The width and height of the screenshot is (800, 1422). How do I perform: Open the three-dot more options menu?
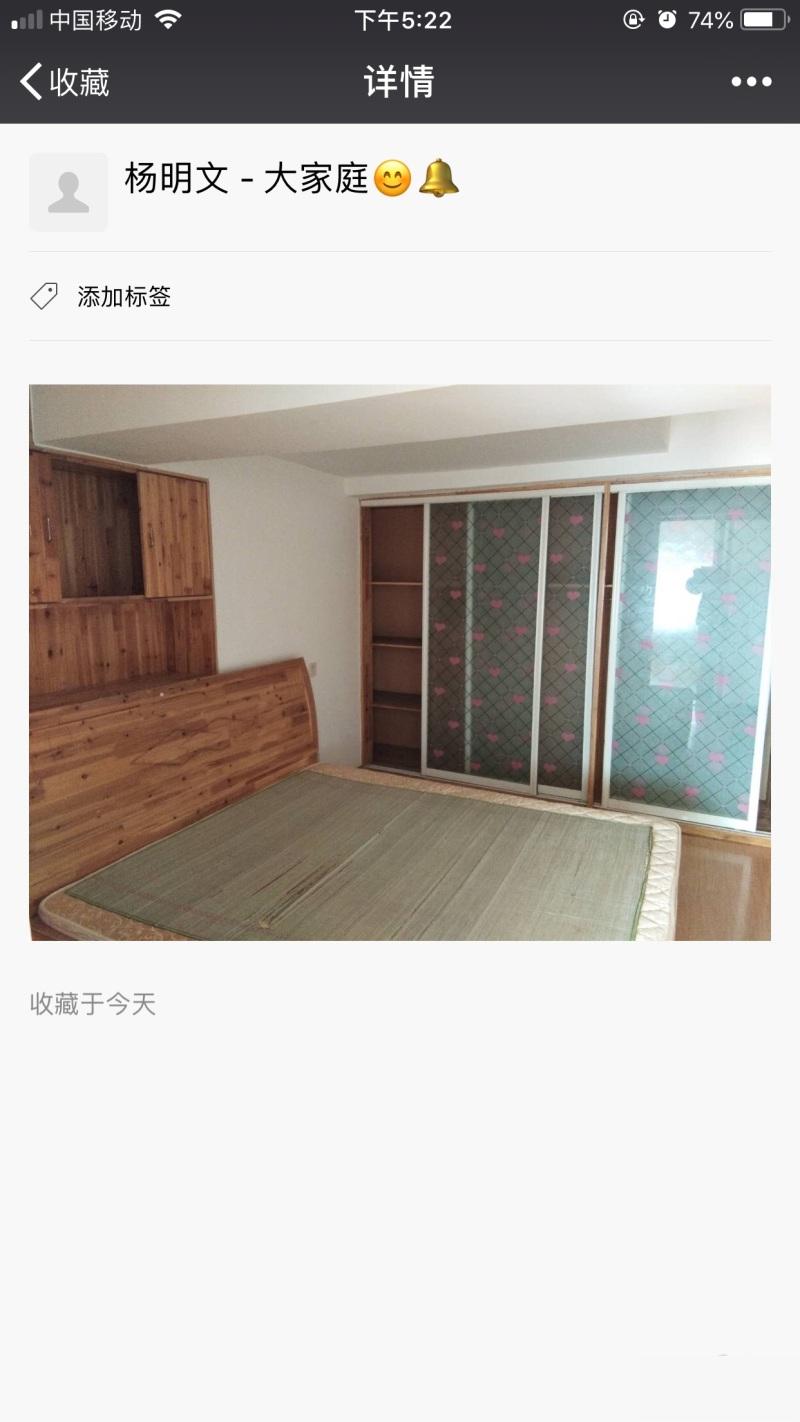pos(751,82)
